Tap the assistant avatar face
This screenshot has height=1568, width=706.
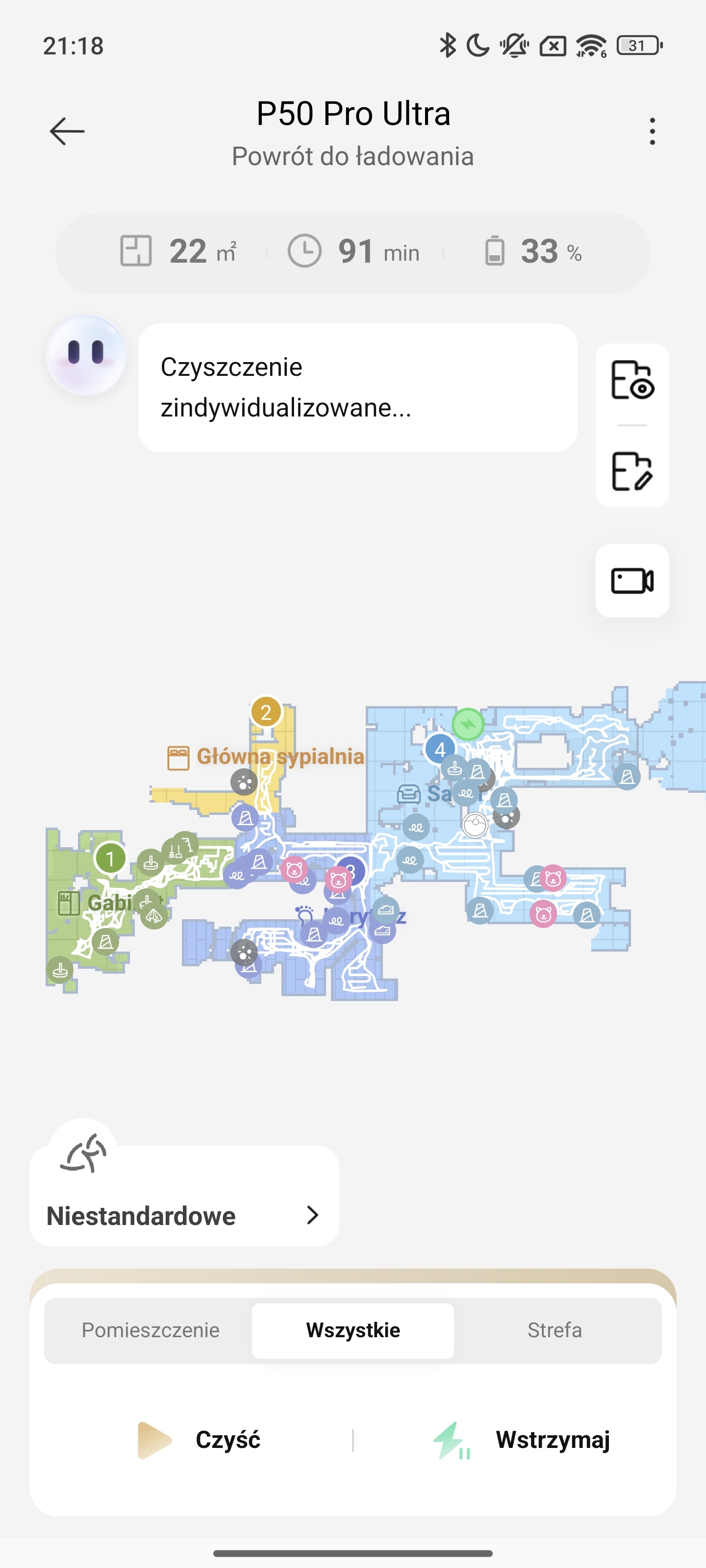pyautogui.click(x=86, y=354)
